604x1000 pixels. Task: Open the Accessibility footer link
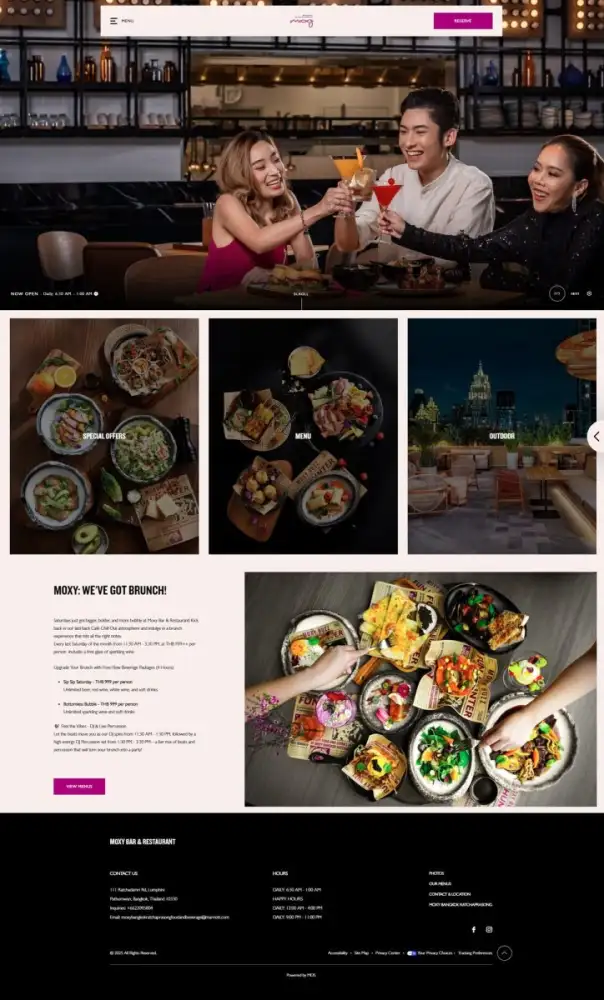click(x=337, y=953)
